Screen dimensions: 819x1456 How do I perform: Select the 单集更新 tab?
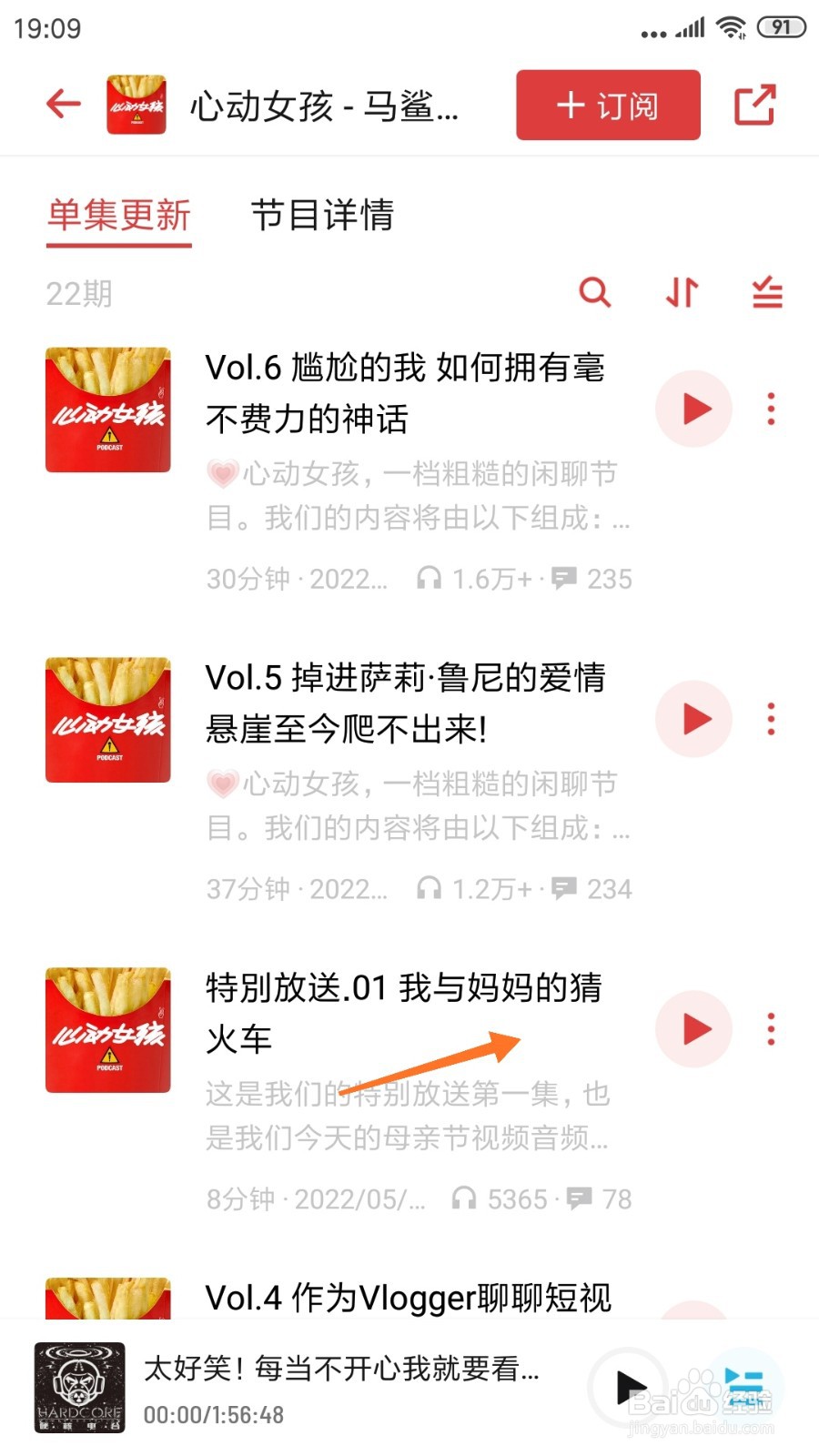[119, 216]
